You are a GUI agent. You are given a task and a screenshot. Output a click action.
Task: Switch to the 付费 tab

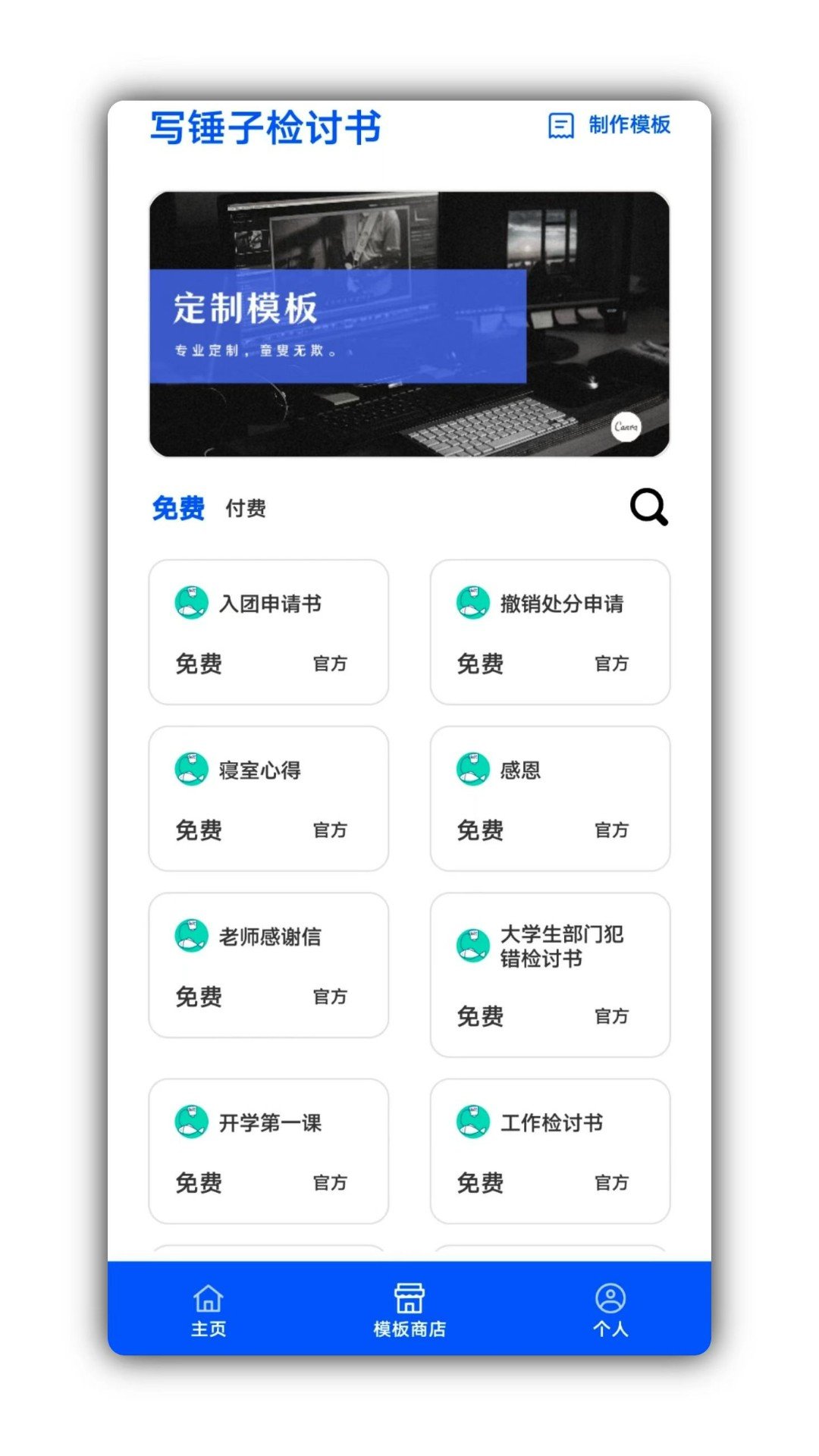tap(246, 508)
